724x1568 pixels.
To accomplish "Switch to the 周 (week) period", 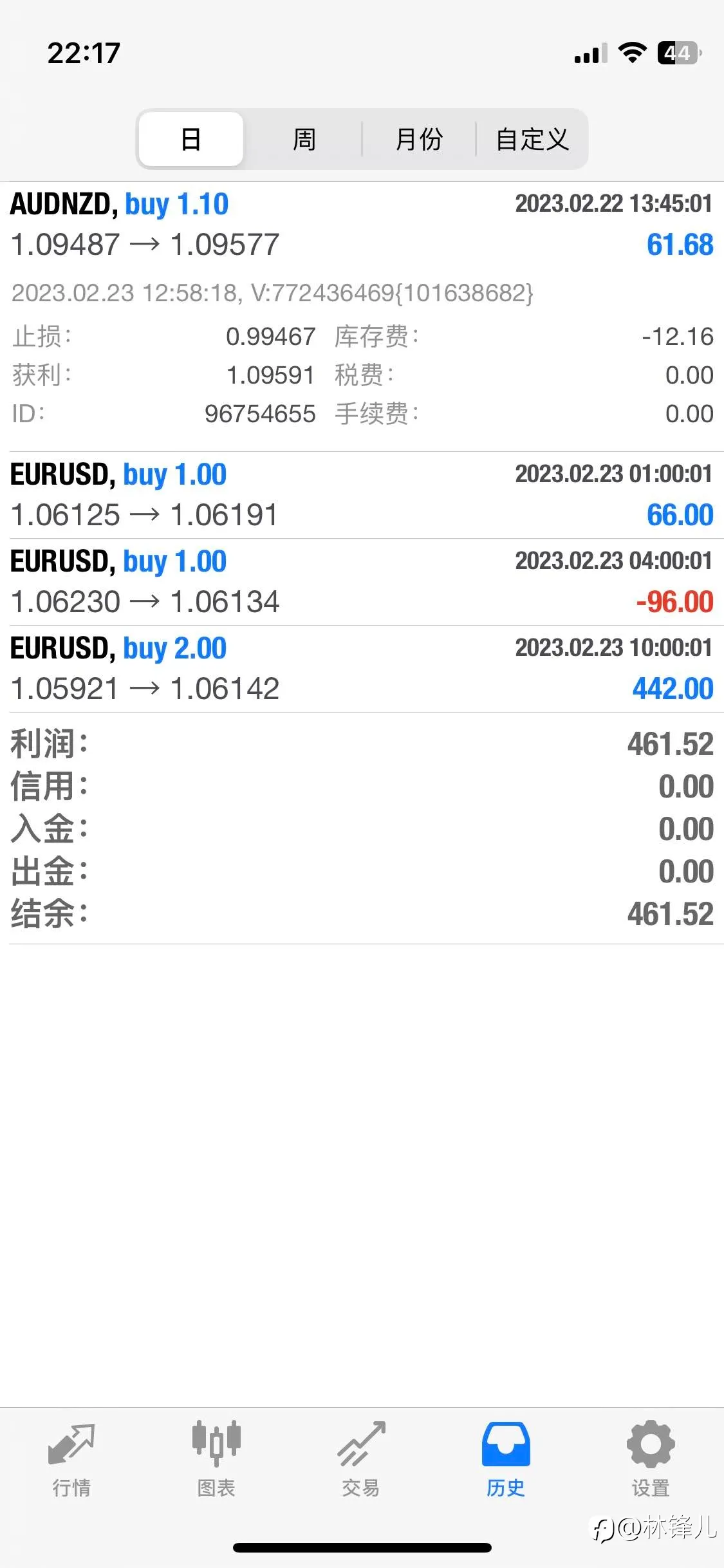I will point(304,139).
